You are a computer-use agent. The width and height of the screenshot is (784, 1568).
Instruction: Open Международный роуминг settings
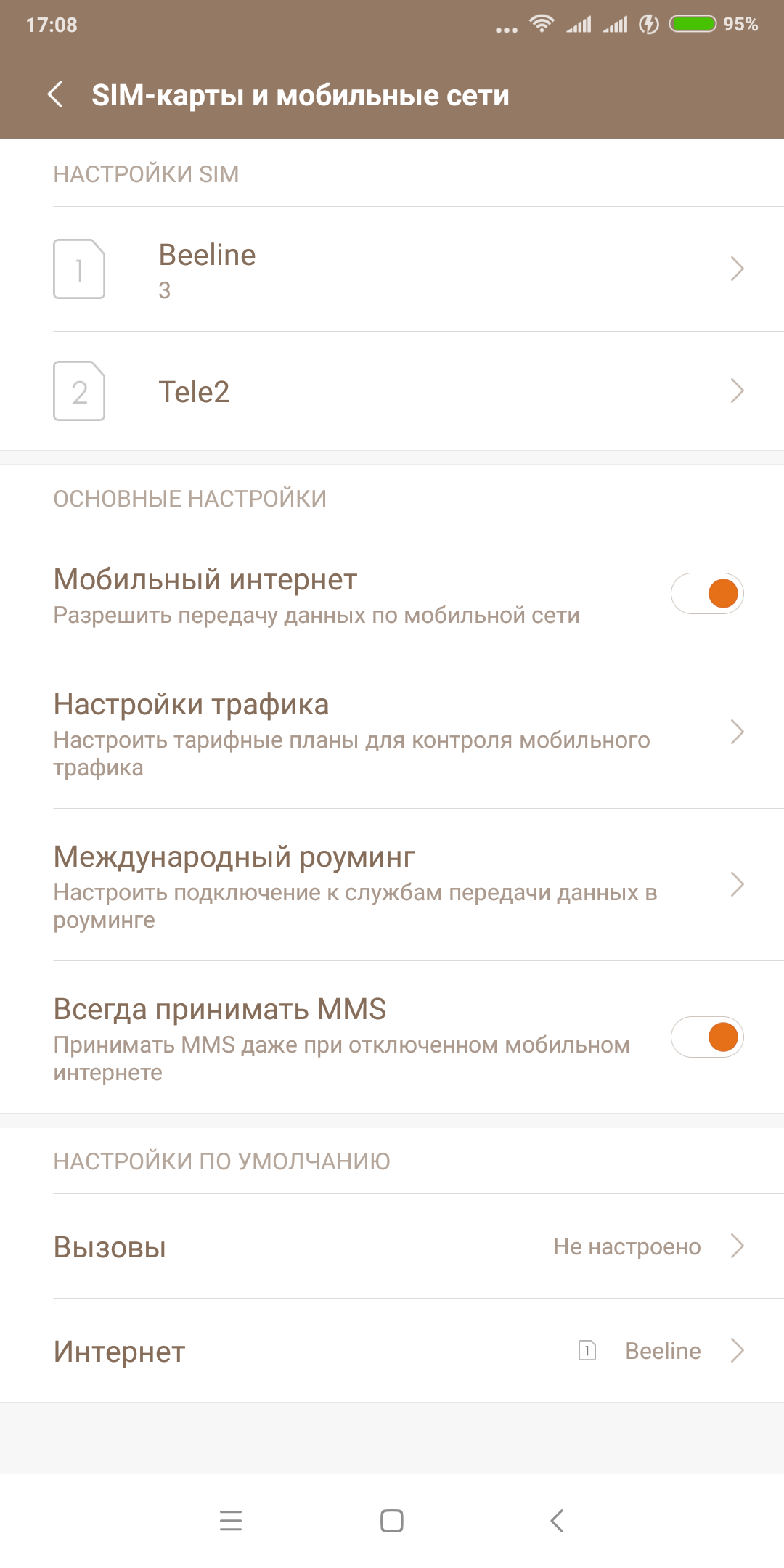tap(392, 884)
